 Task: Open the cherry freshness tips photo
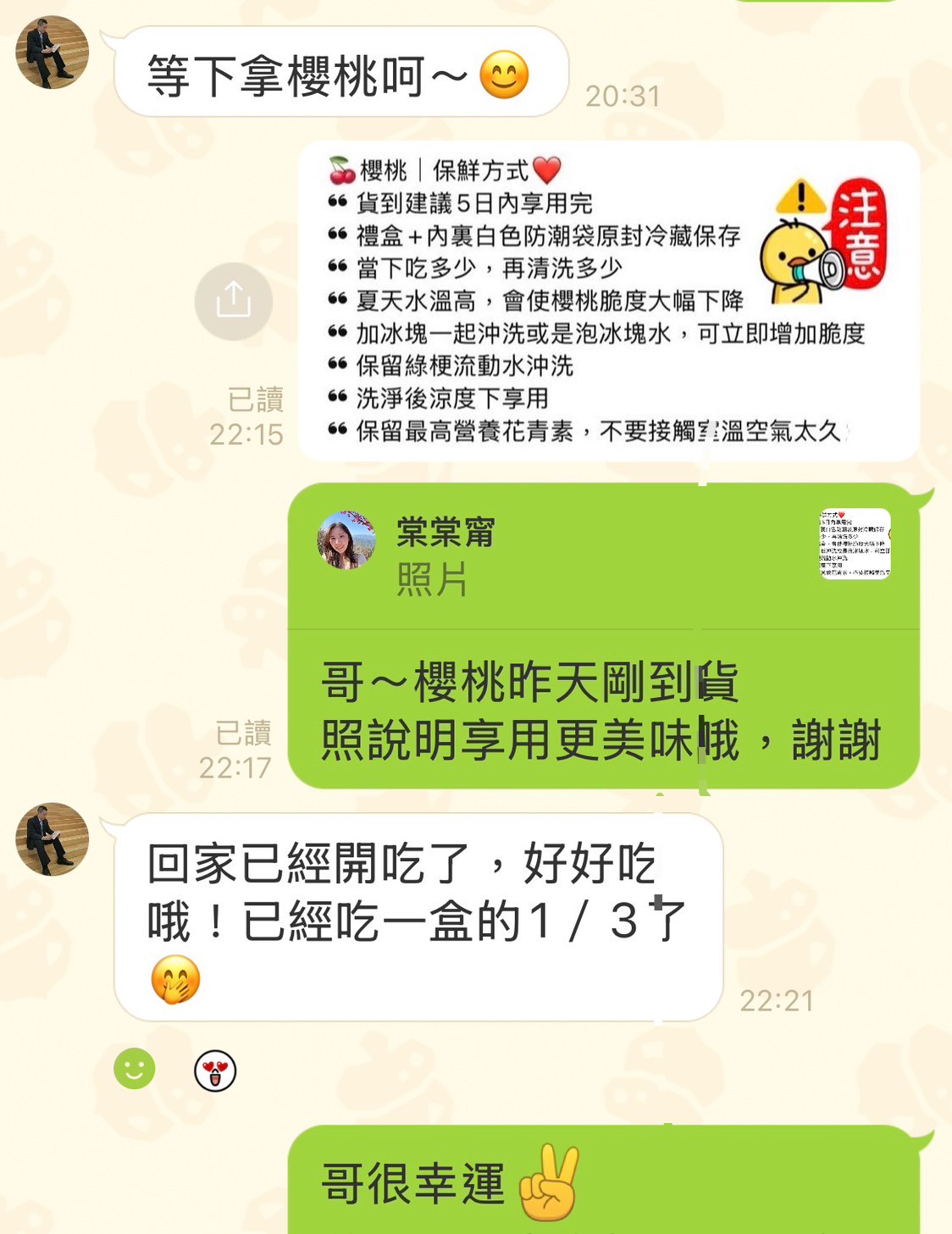tap(608, 302)
